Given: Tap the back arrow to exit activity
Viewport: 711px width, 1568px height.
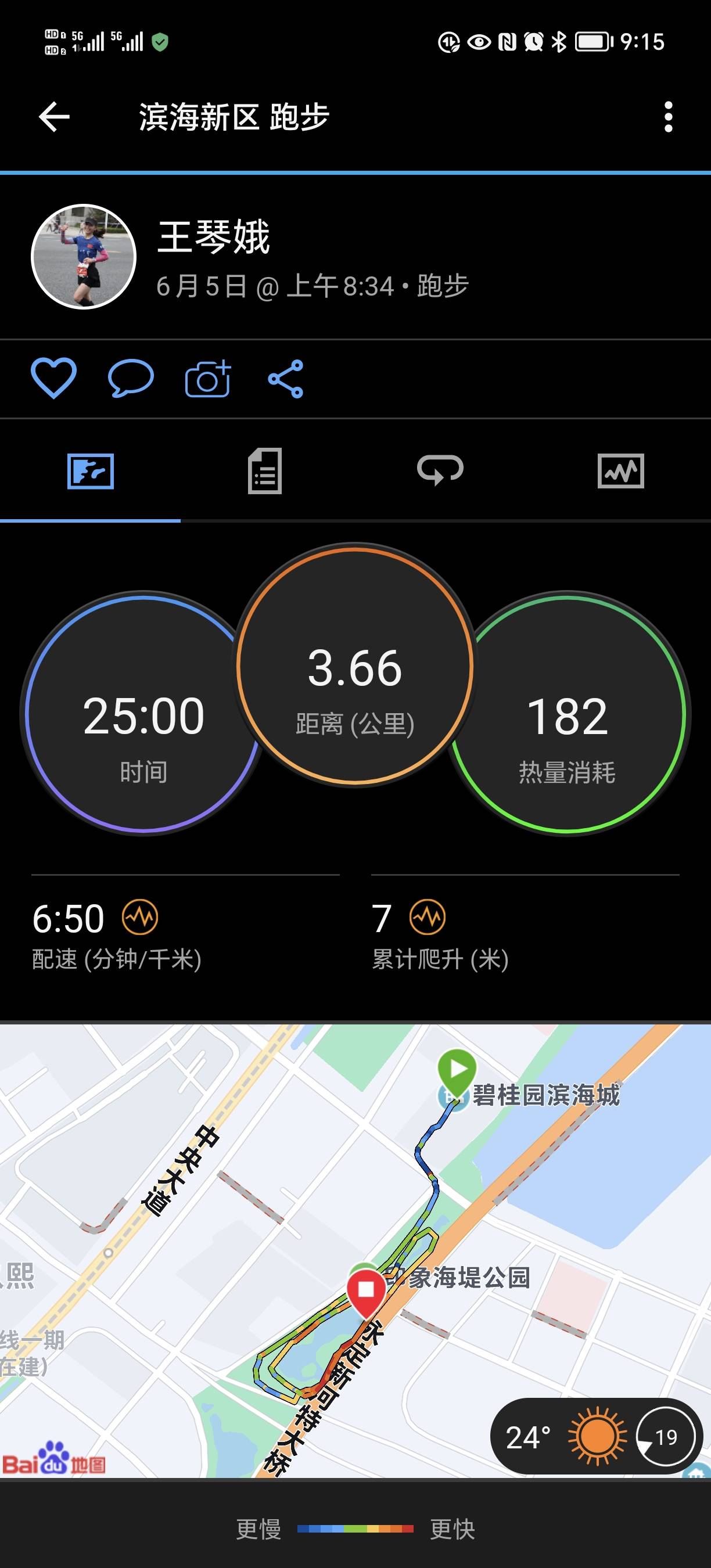Looking at the screenshot, I should tap(53, 116).
